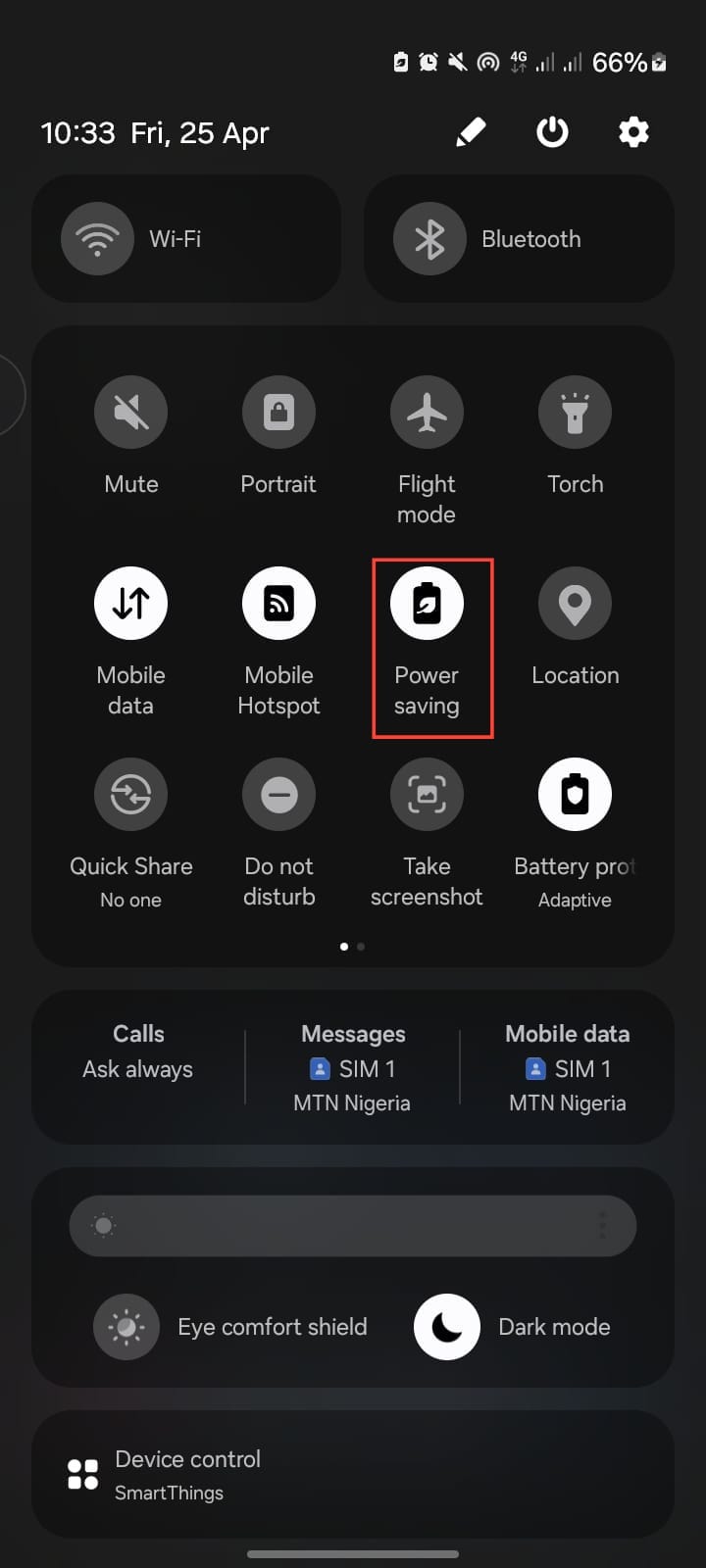Image resolution: width=706 pixels, height=1568 pixels.
Task: Tap the Quick Share tile
Action: [130, 795]
